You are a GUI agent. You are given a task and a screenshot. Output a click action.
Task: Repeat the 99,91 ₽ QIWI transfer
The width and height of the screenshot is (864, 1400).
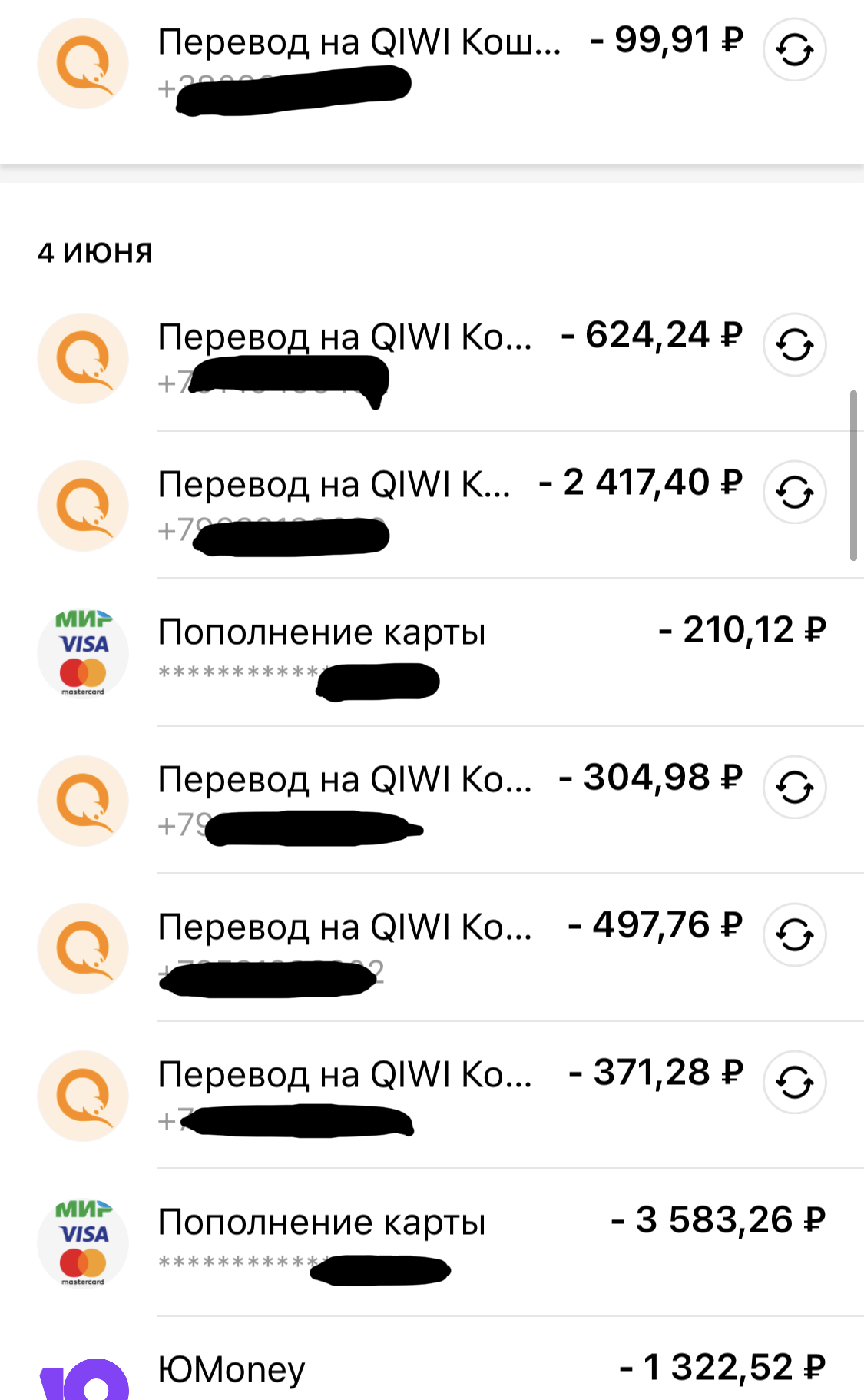[794, 50]
